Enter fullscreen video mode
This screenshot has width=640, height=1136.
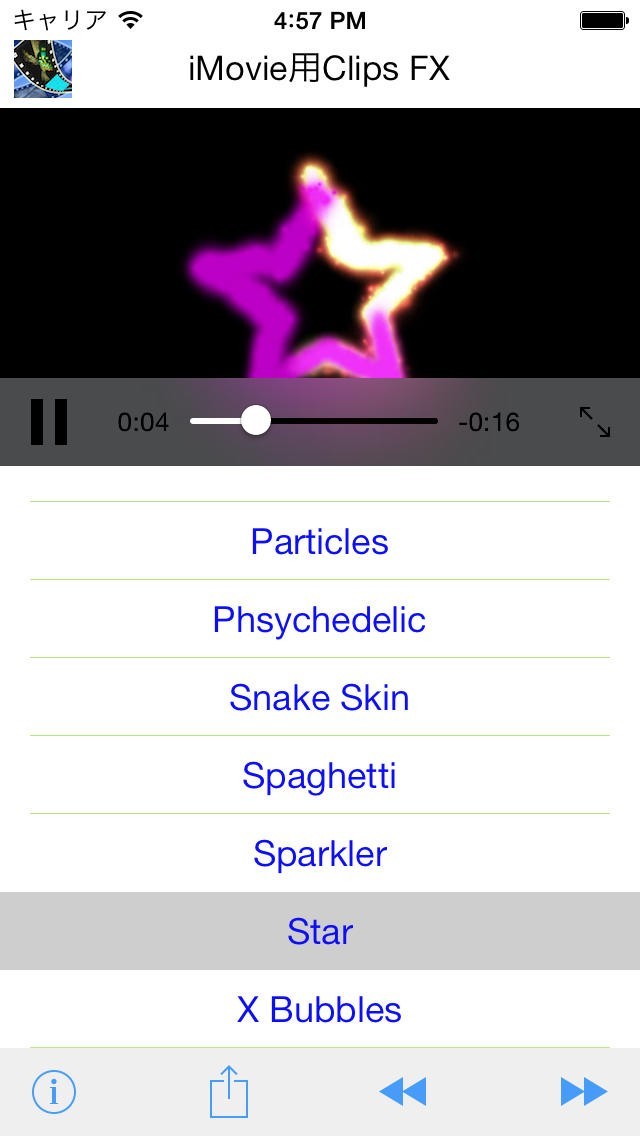(595, 422)
